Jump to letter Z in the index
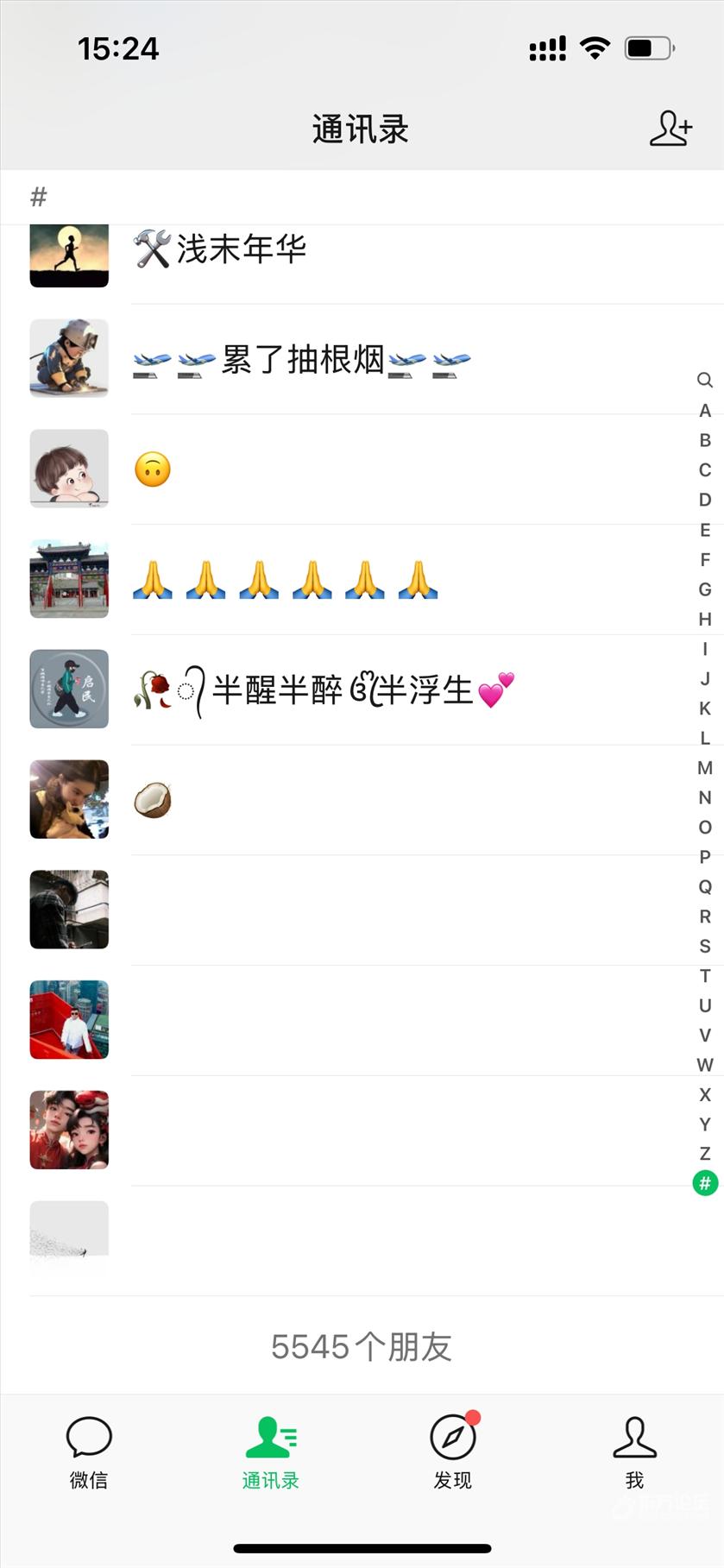Viewport: 724px width, 1568px height. 705,1153
